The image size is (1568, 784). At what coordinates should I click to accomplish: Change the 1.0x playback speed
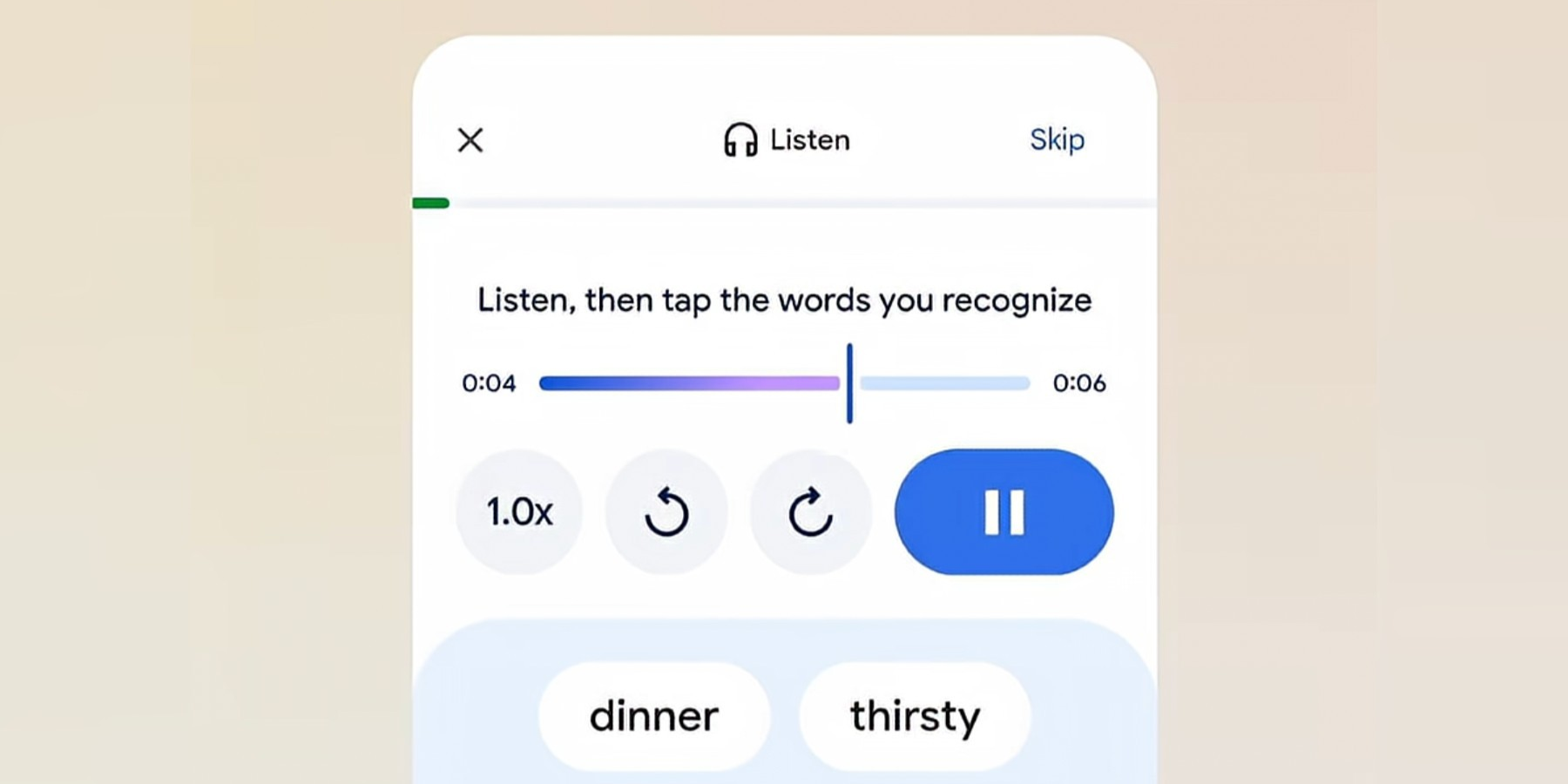tap(519, 512)
